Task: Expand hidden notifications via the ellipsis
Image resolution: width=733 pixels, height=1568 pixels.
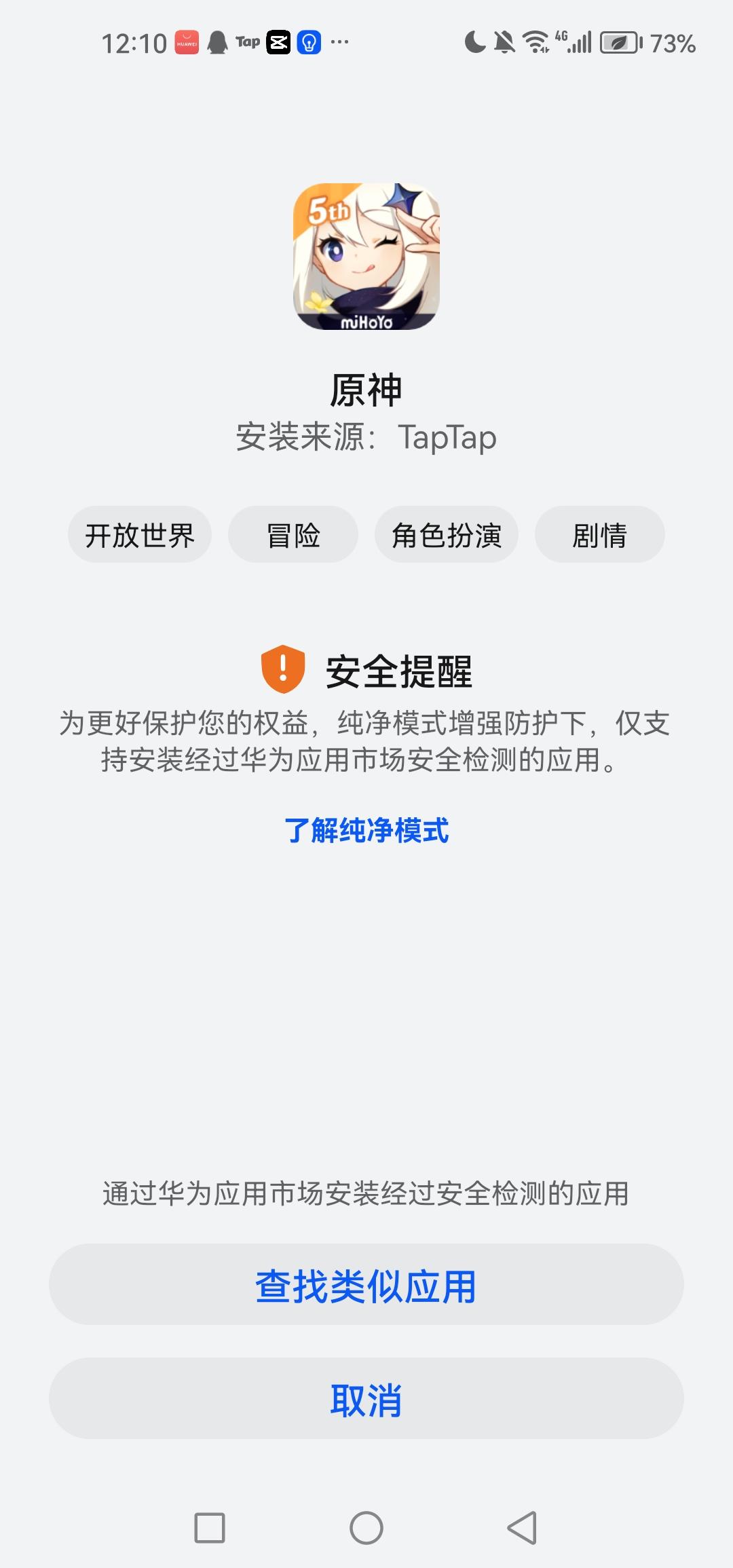Action: pyautogui.click(x=339, y=43)
